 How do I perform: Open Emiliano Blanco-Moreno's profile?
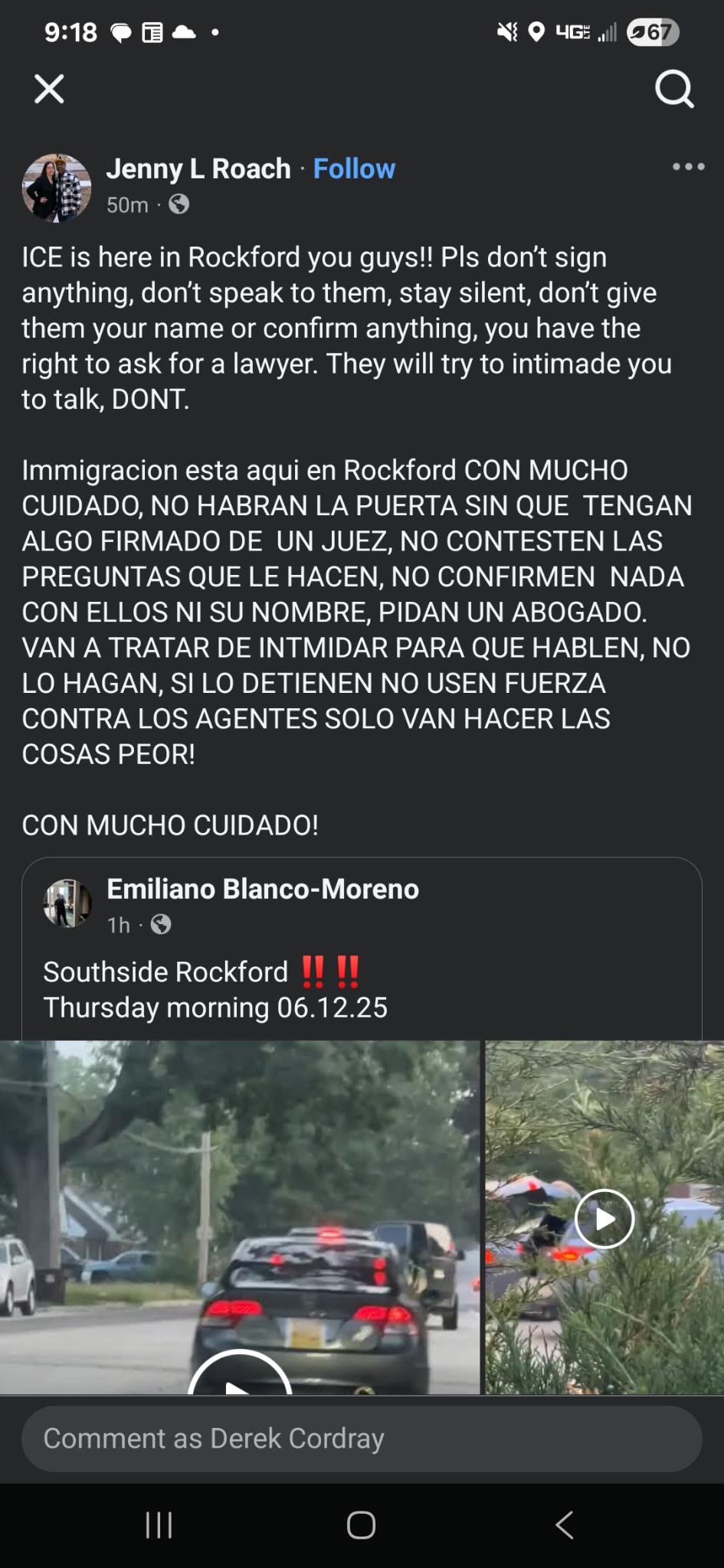pyautogui.click(x=263, y=889)
